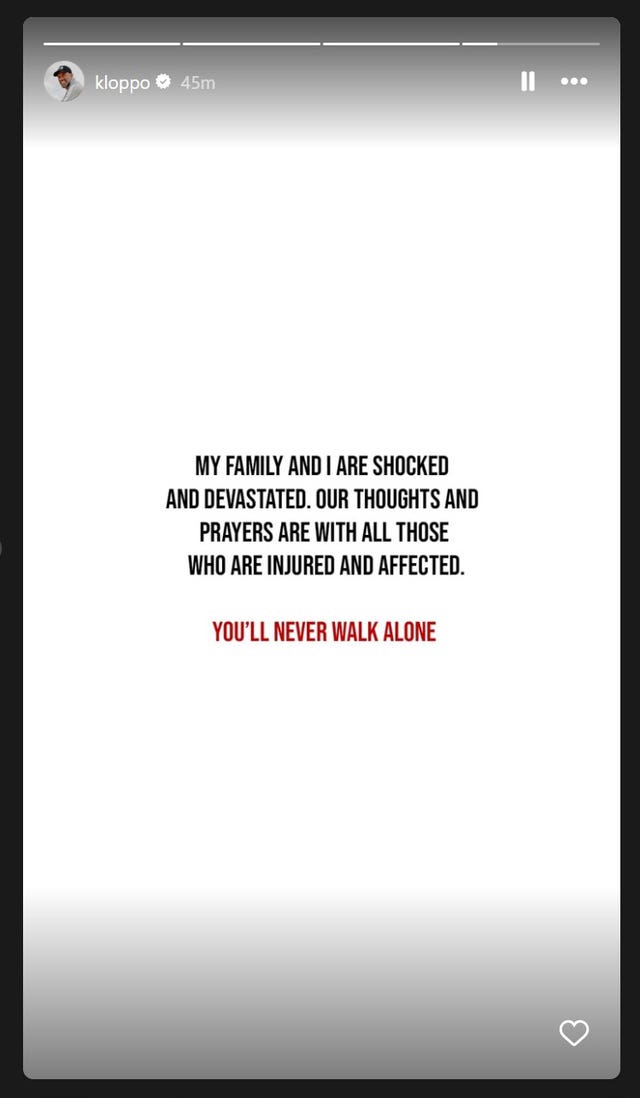The height and width of the screenshot is (1098, 640).
Task: Pause the kloppo story
Action: [528, 82]
